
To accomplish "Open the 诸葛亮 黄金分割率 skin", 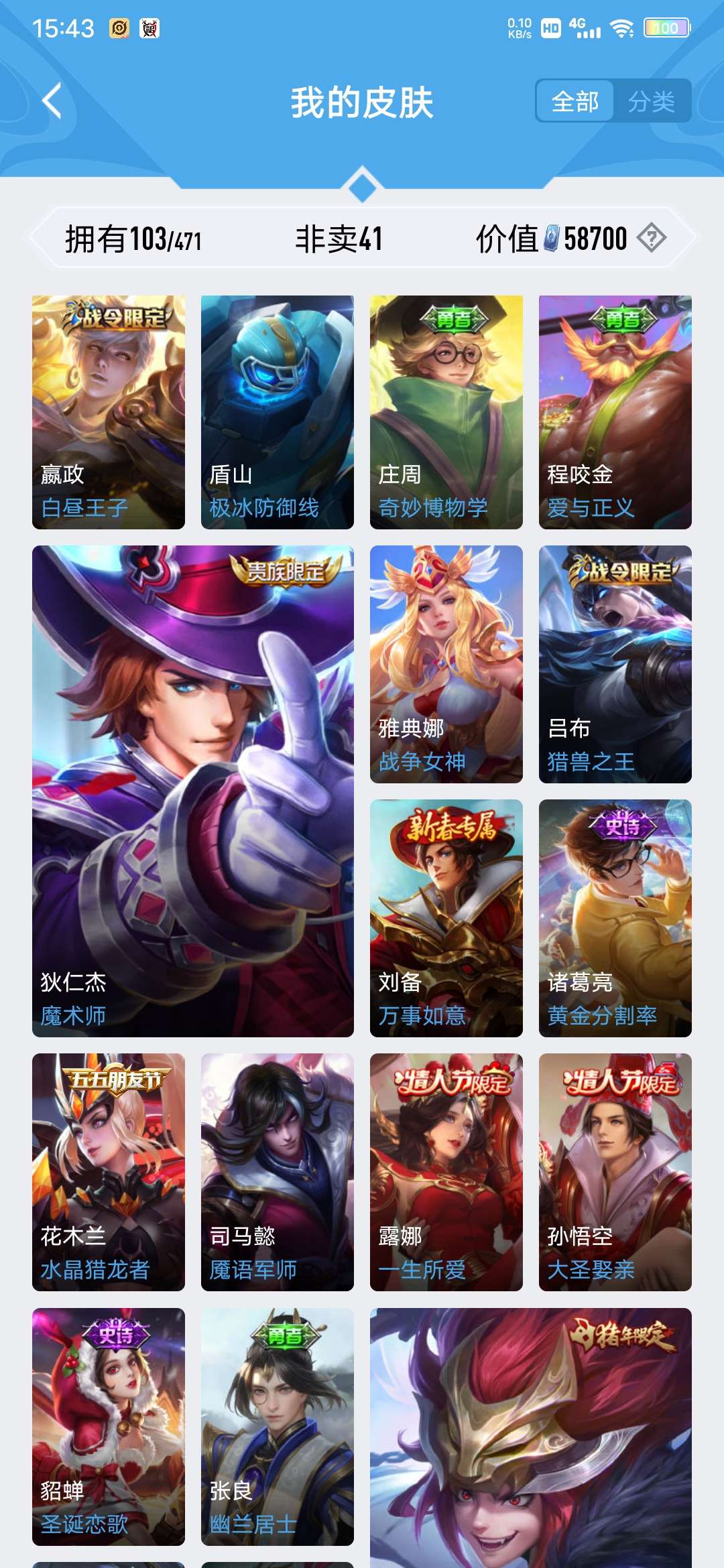I will [615, 918].
